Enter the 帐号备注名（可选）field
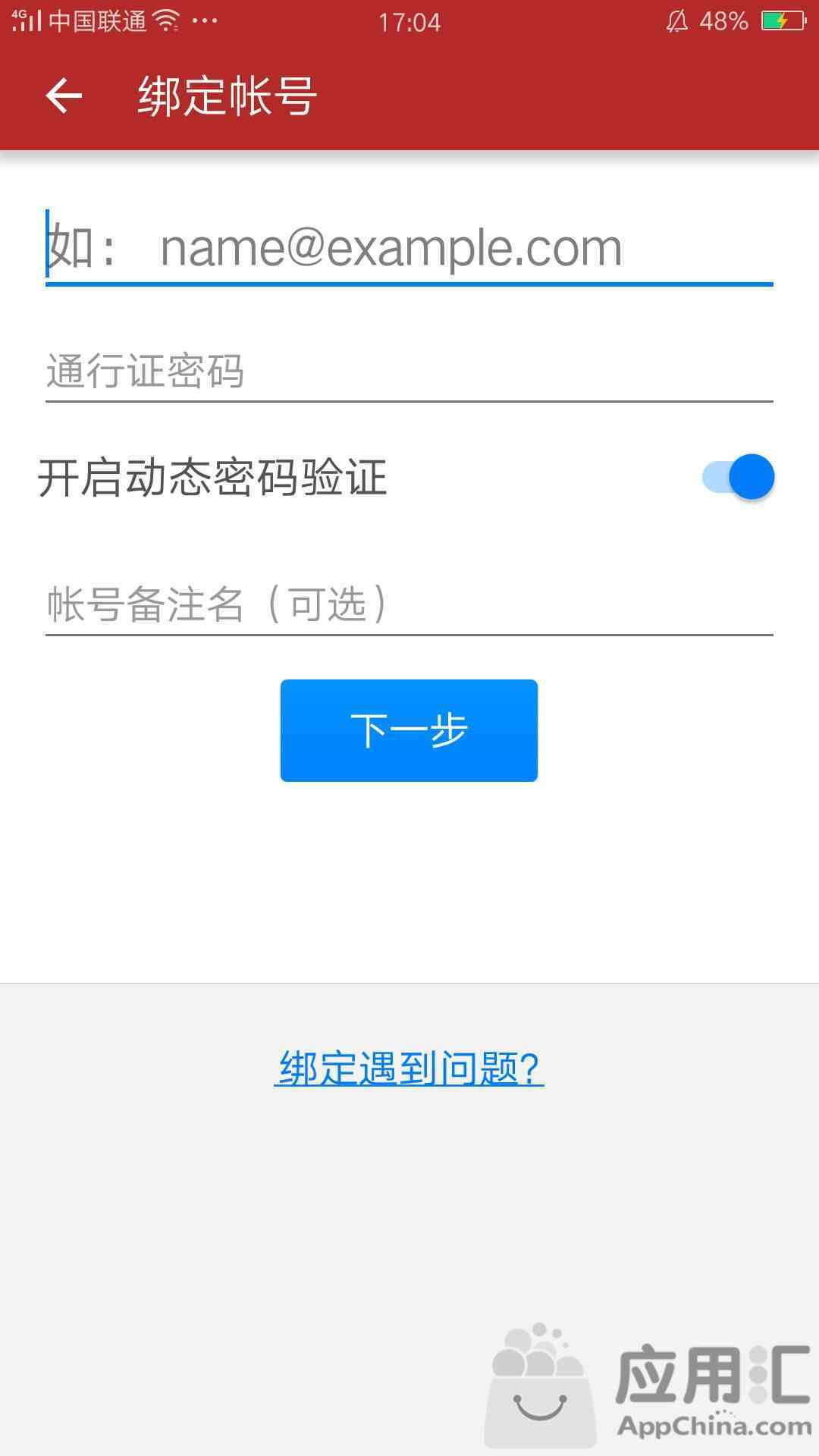Viewport: 819px width, 1456px height. tap(409, 604)
